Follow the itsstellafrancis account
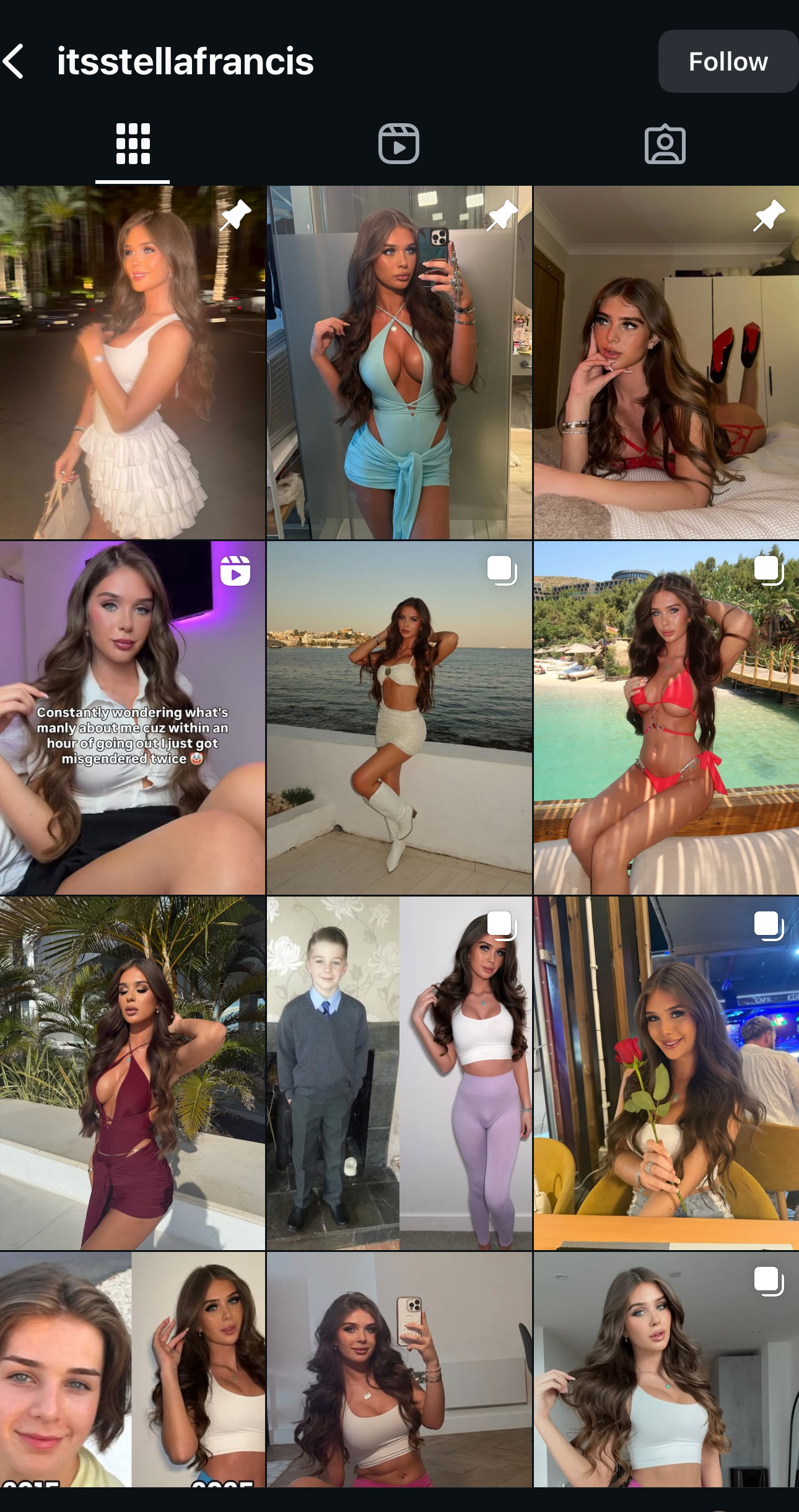The image size is (799, 1512). point(728,61)
